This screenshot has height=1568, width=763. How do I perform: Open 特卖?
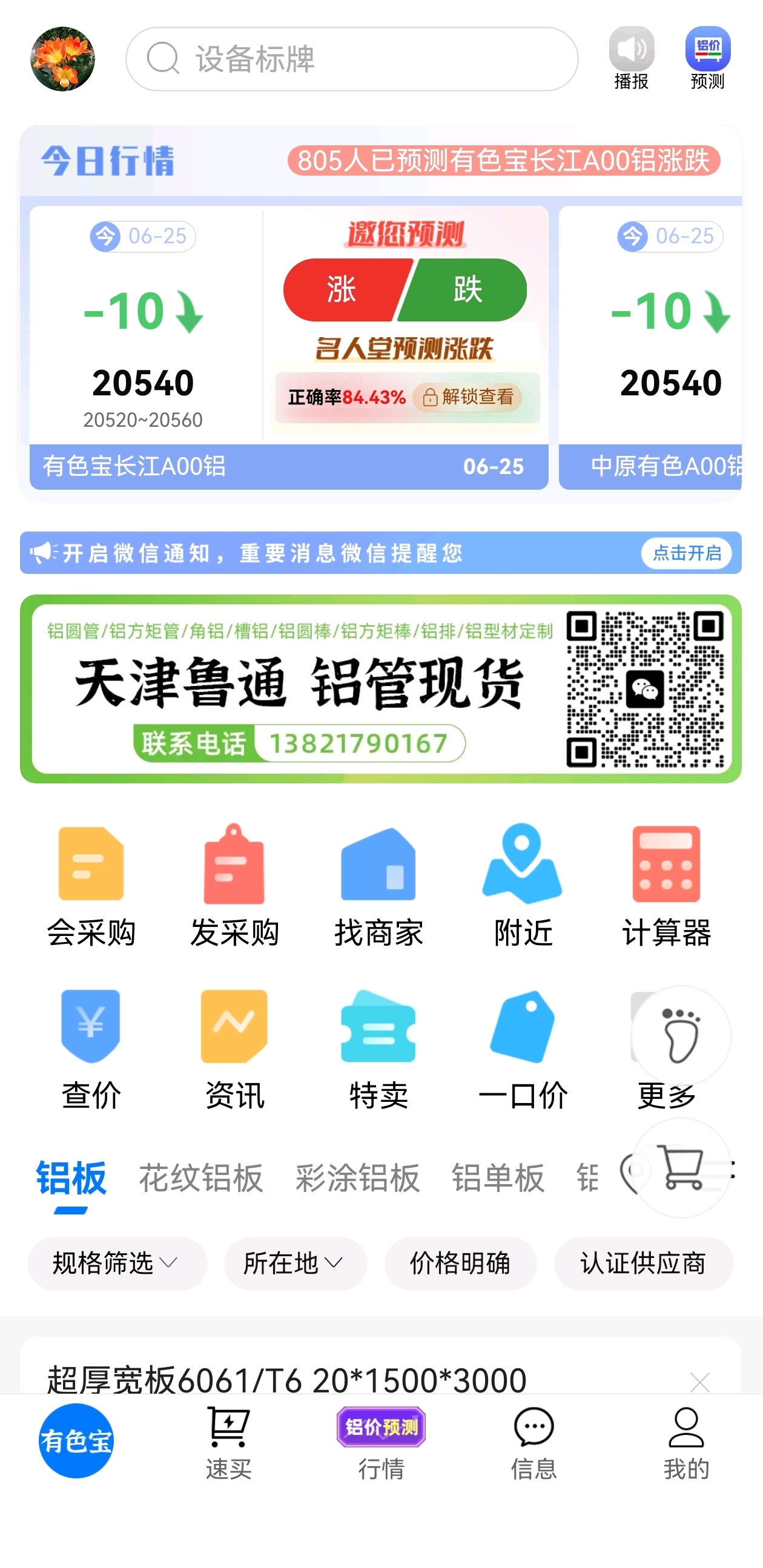tap(378, 1049)
